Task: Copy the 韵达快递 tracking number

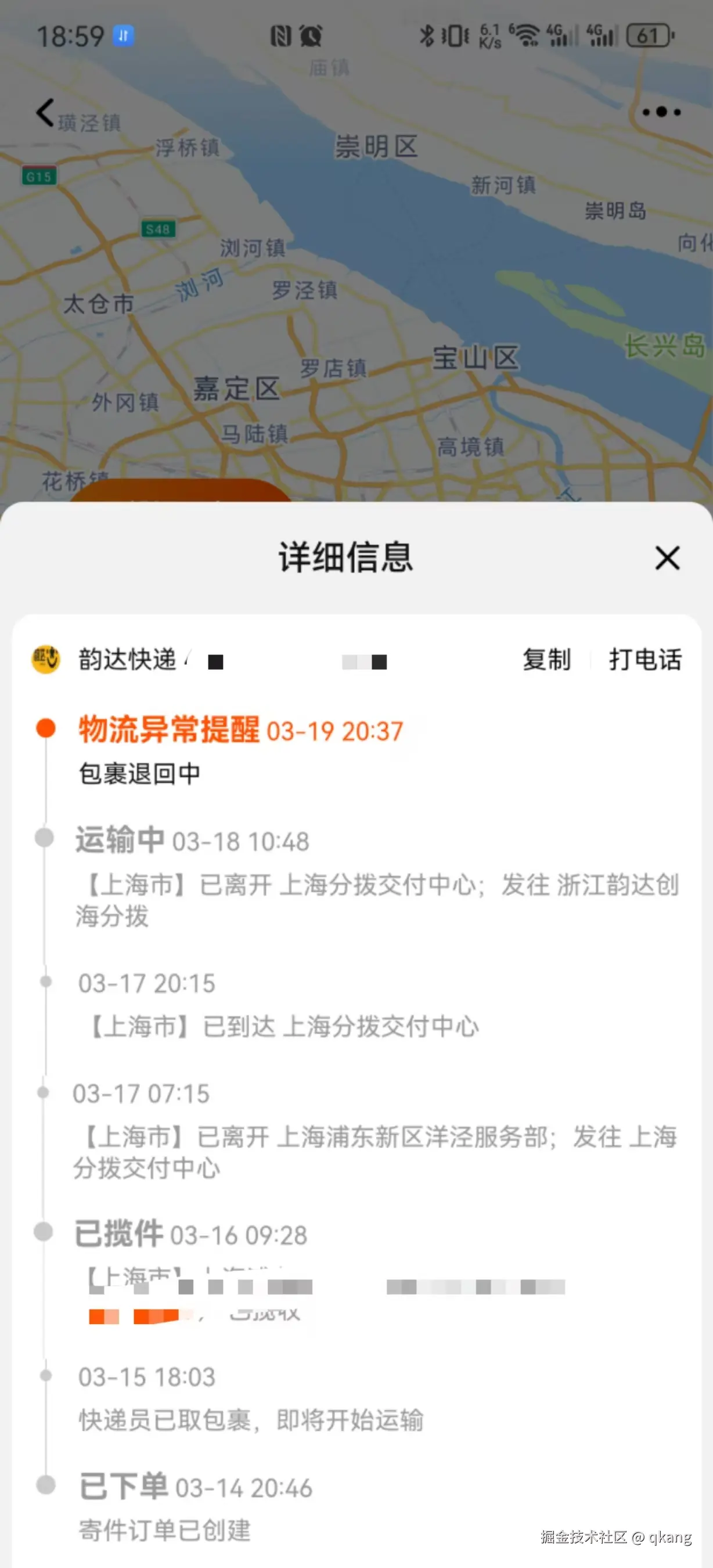Action: (546, 660)
